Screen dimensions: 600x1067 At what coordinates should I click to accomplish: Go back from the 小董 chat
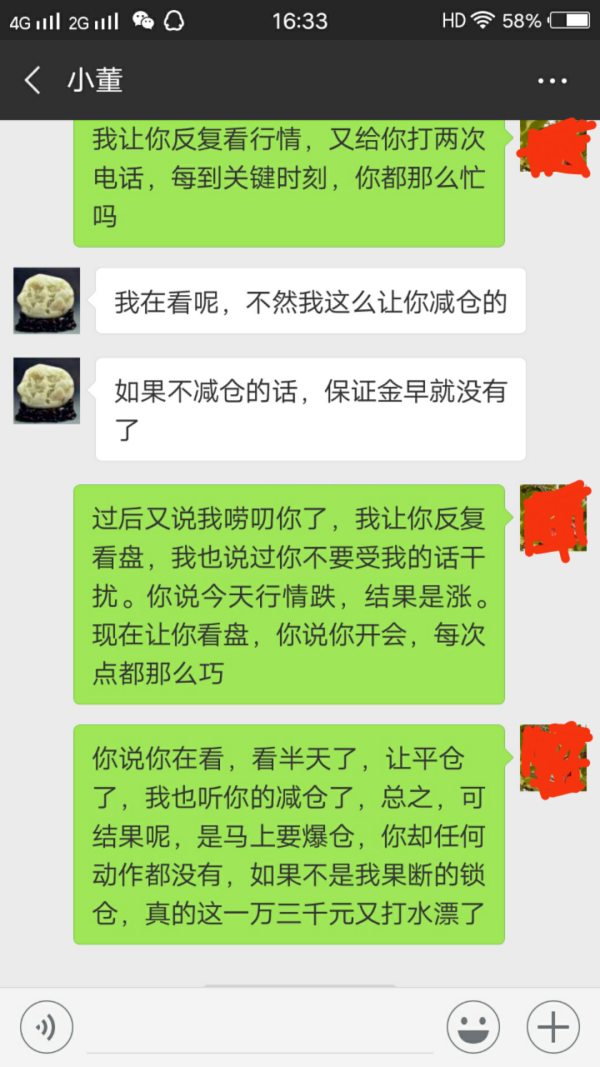pos(33,81)
